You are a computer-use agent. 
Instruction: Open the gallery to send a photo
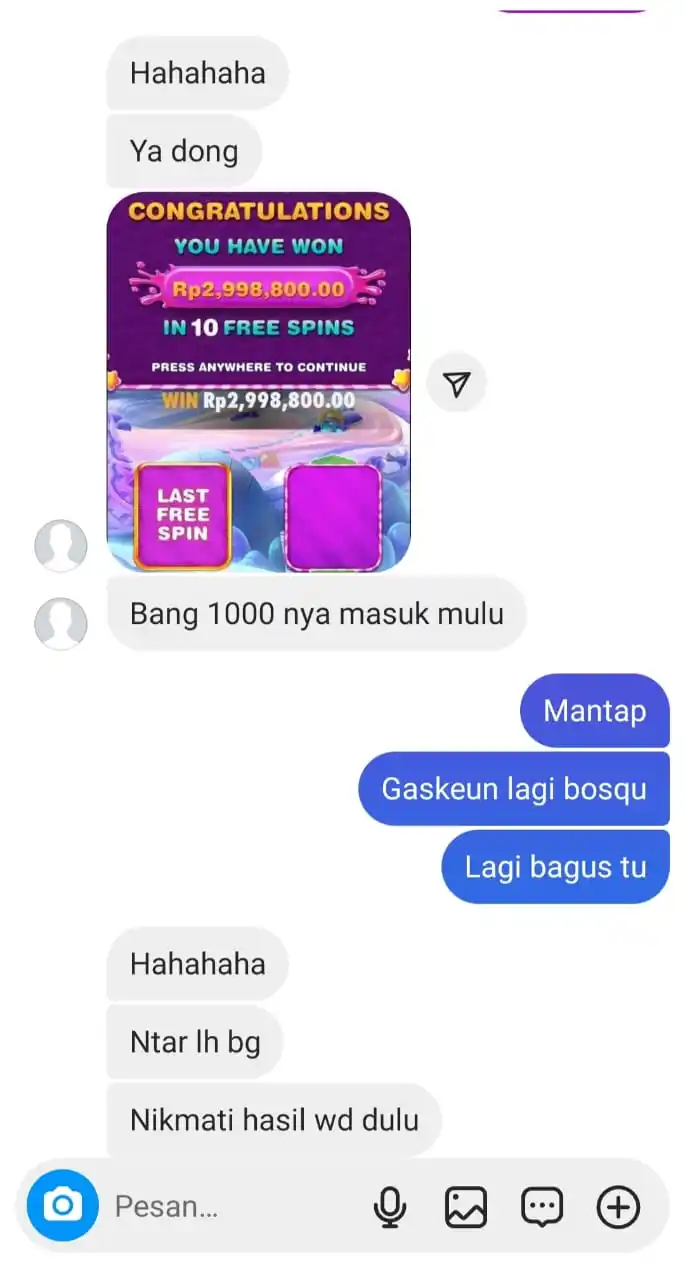tap(466, 1207)
